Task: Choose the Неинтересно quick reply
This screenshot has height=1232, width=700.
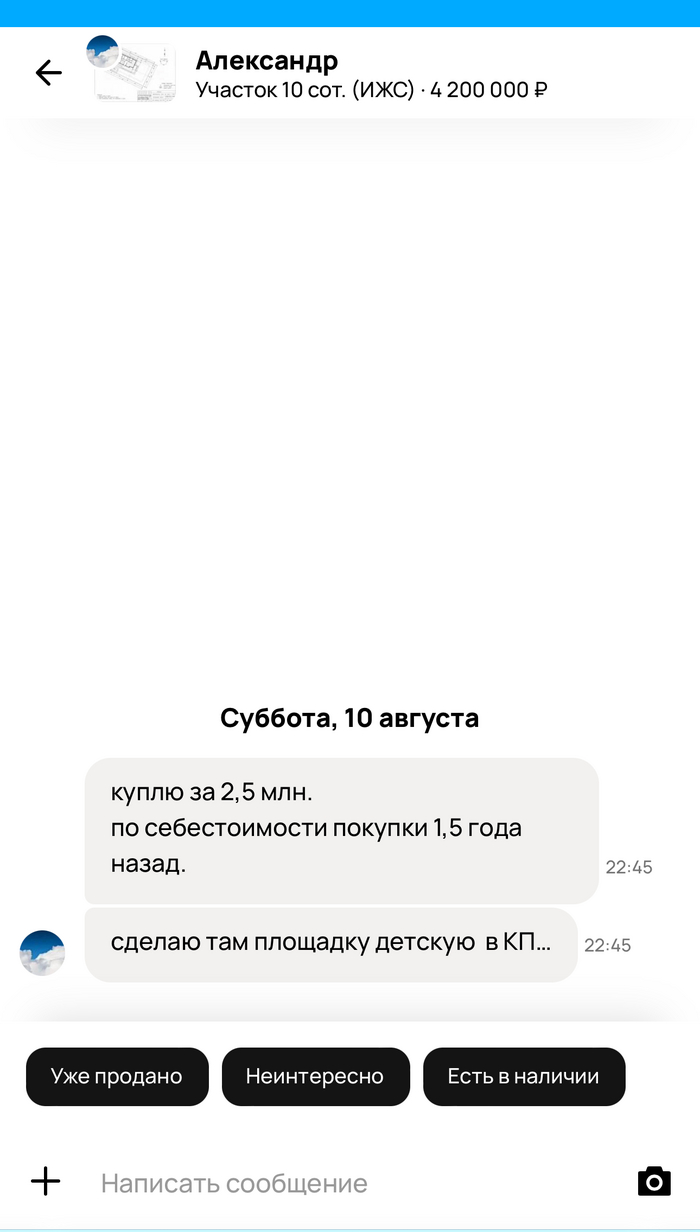Action: coord(315,1077)
